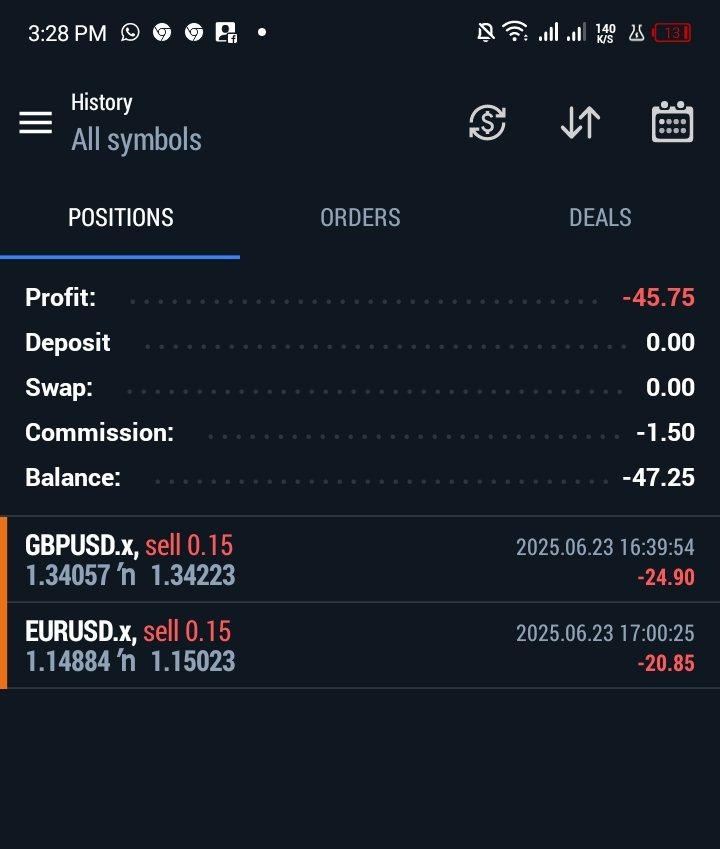
Task: Open the GBPUSD.x sell position details
Action: click(x=360, y=560)
